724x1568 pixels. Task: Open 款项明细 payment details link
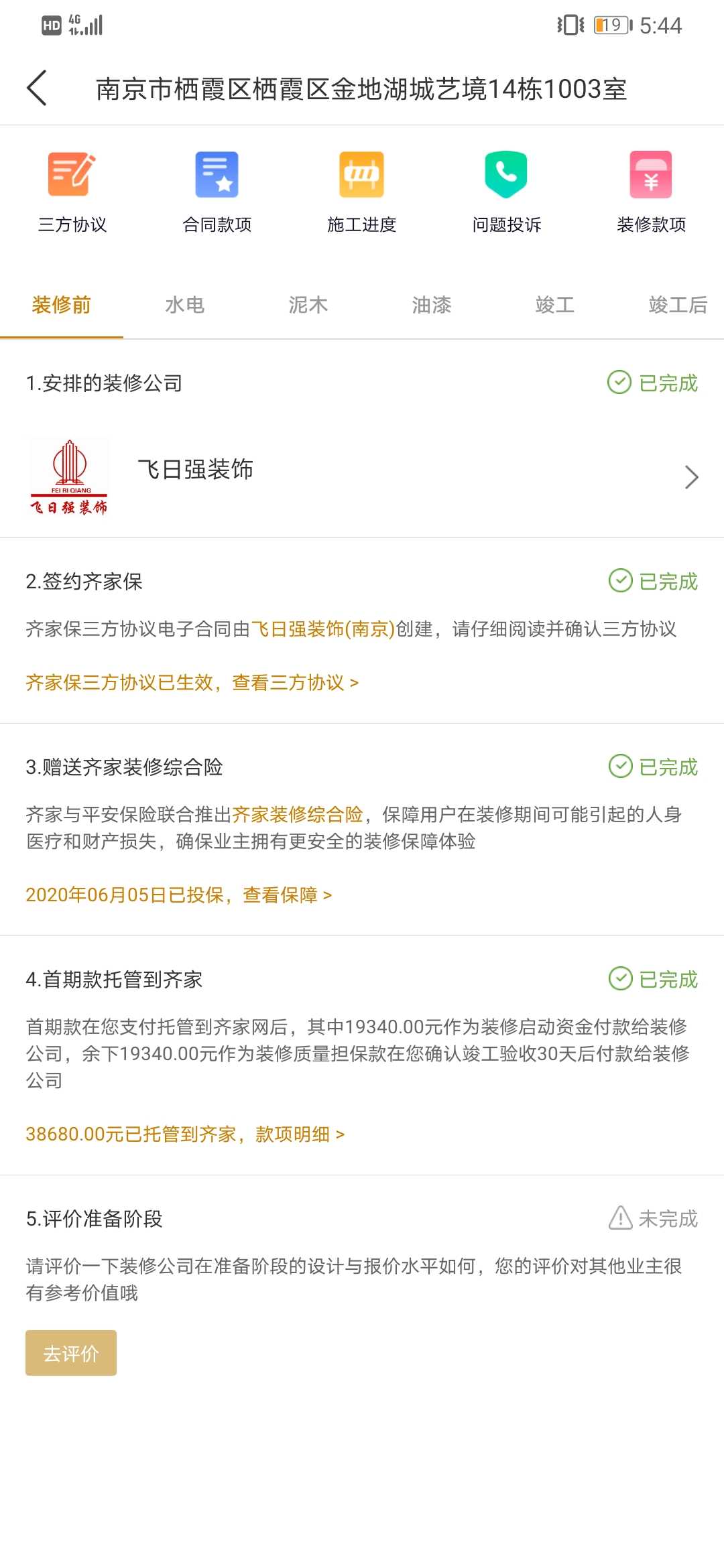(300, 1134)
